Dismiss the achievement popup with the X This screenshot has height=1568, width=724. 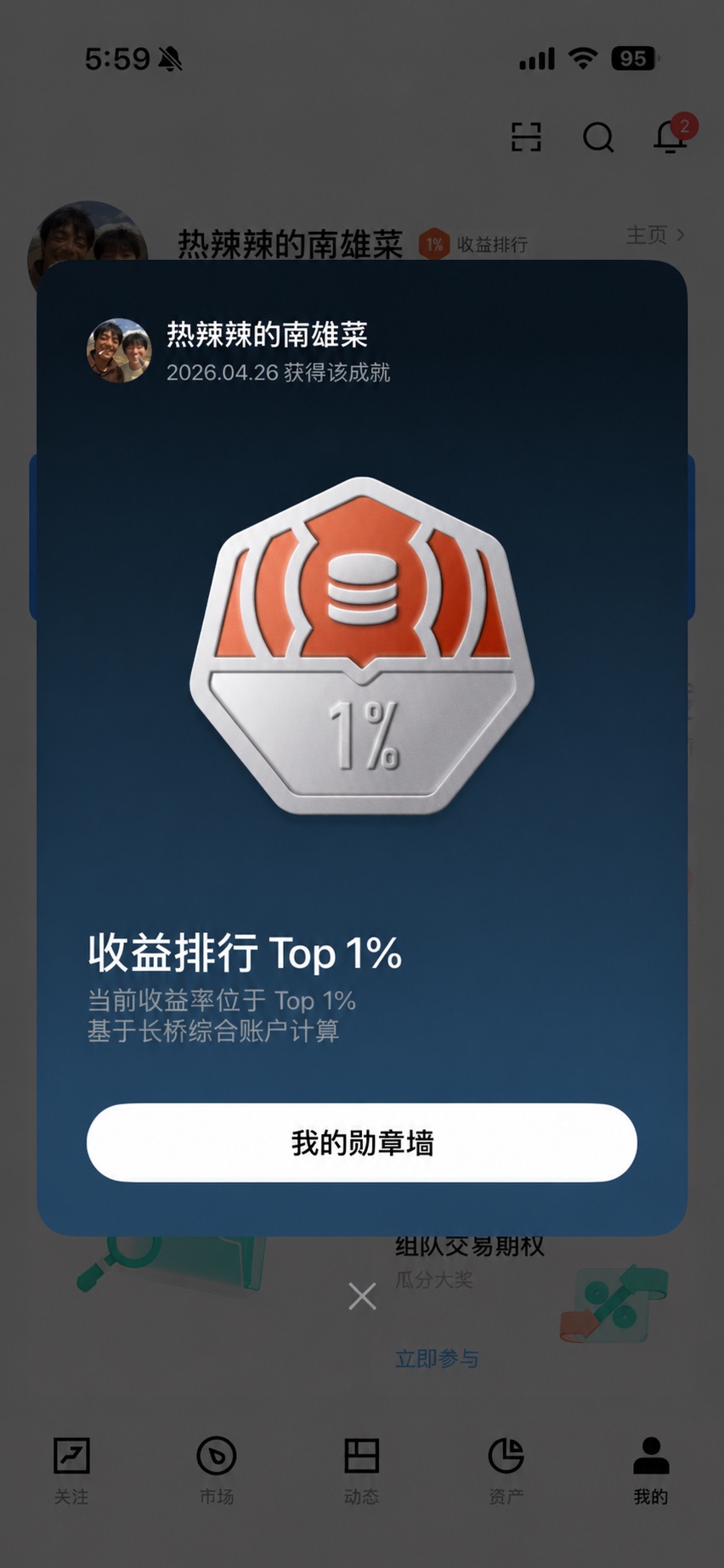pyautogui.click(x=362, y=1296)
